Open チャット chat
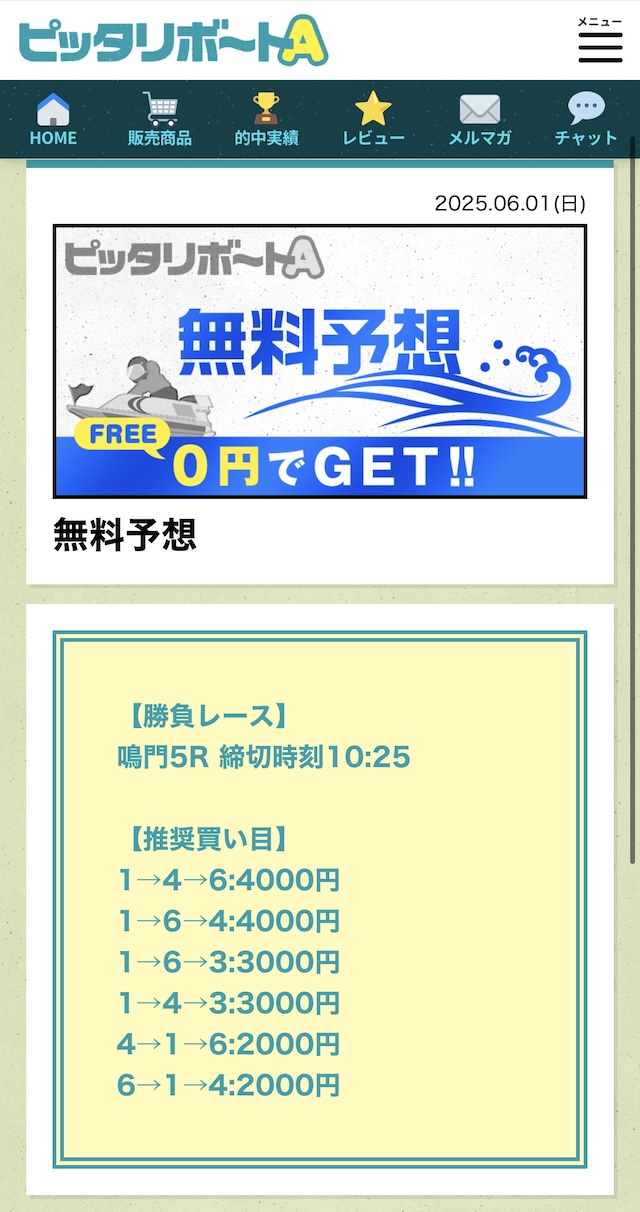Viewport: 640px width, 1212px height. (586, 119)
